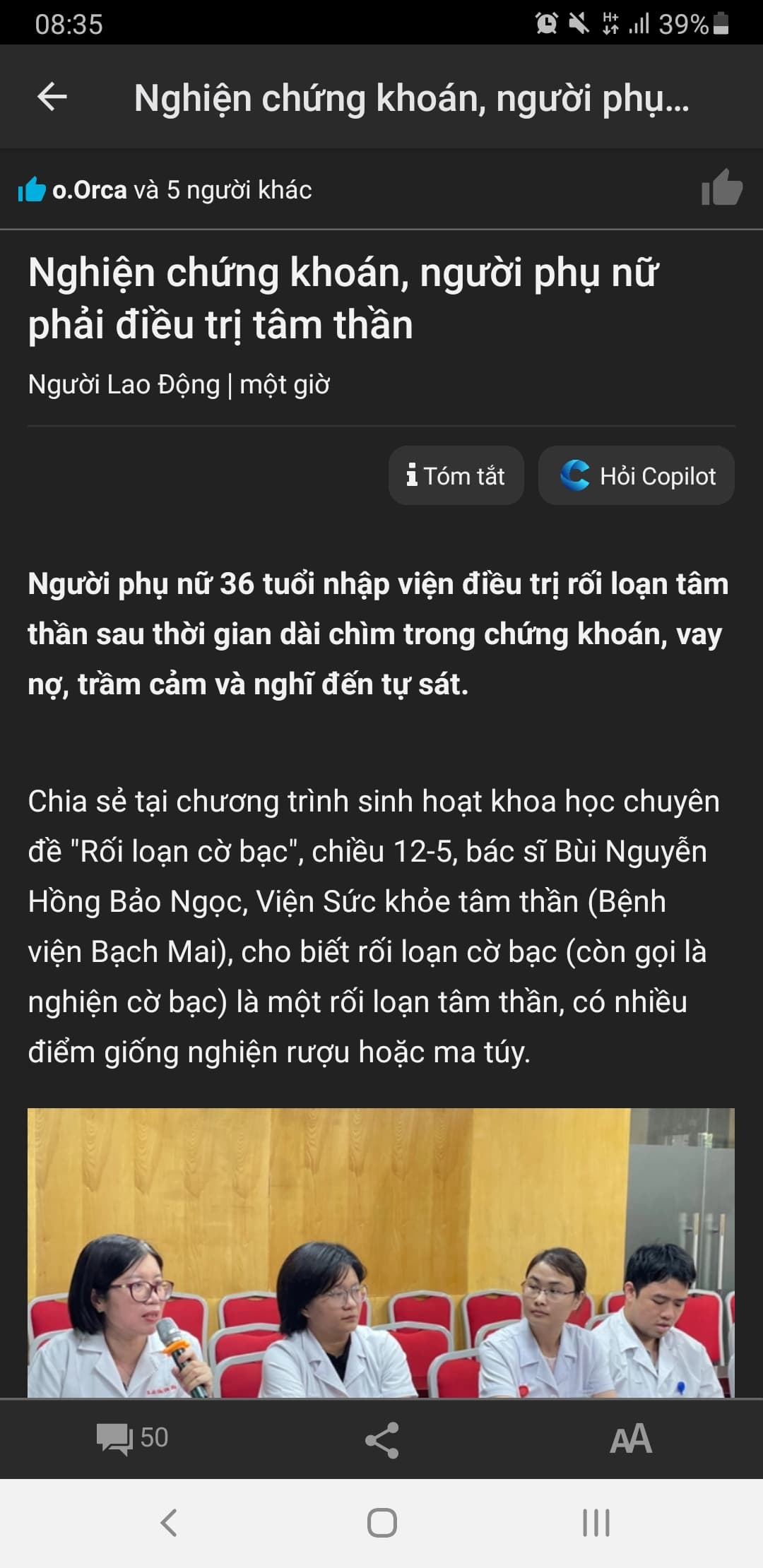Open the 50 comments
The height and width of the screenshot is (1568, 763).
[133, 1439]
